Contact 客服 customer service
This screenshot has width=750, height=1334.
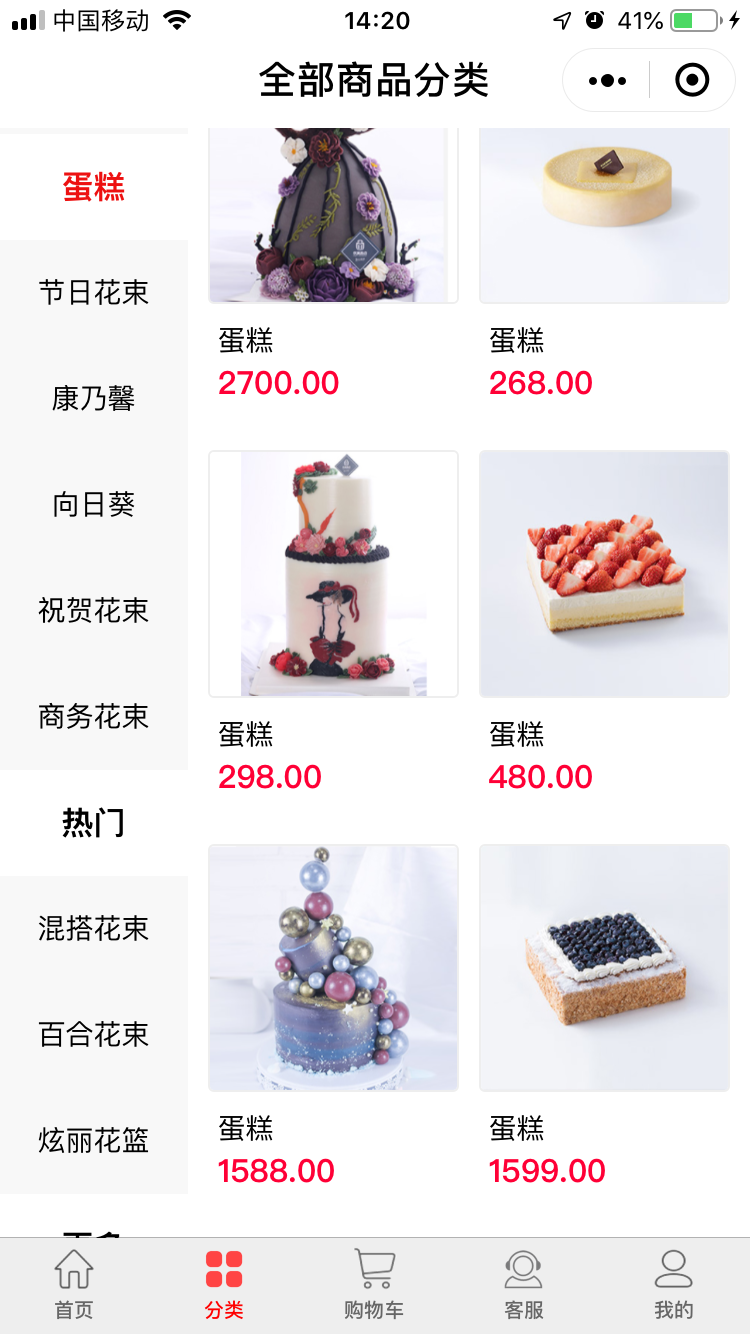[524, 1285]
